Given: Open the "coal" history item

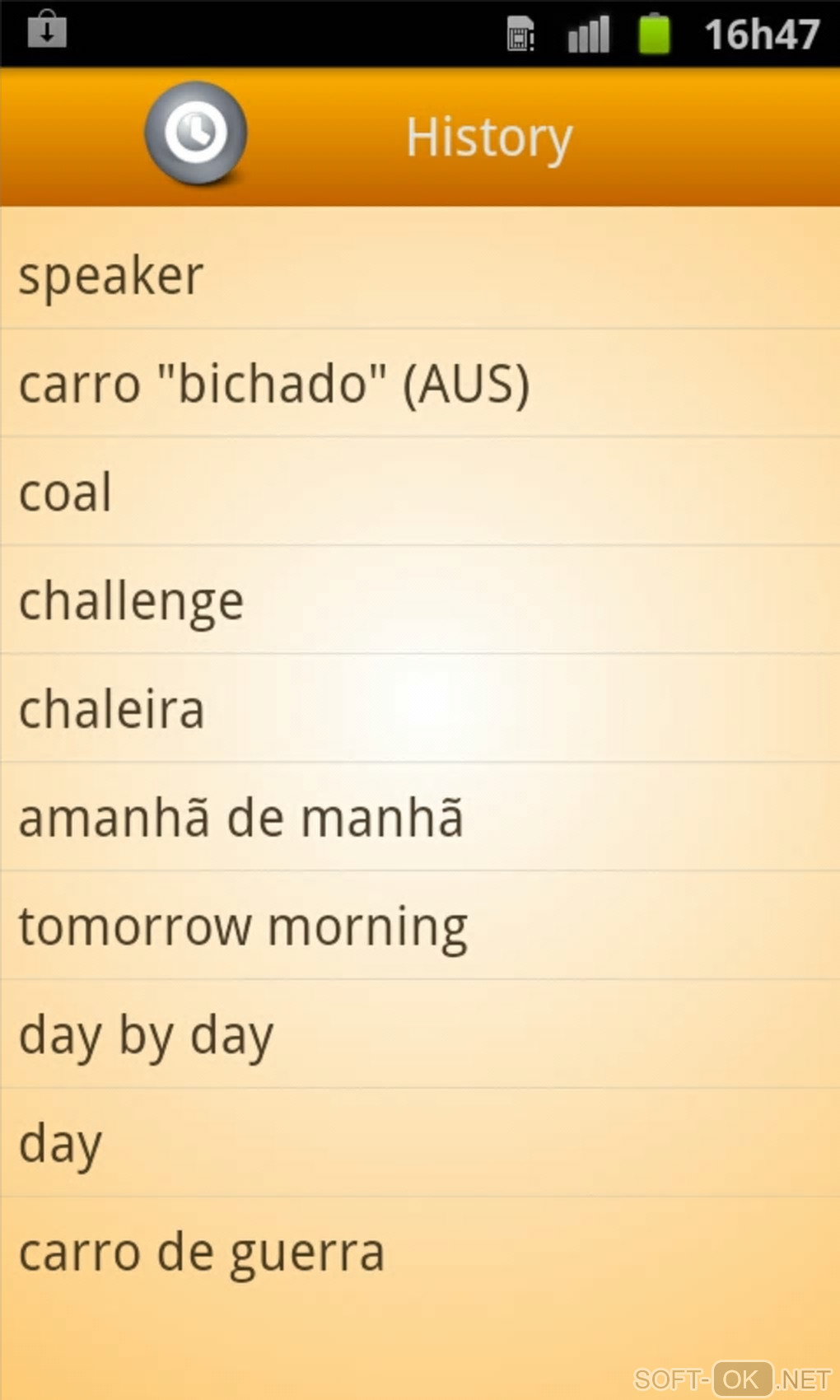Looking at the screenshot, I should pos(66,492).
